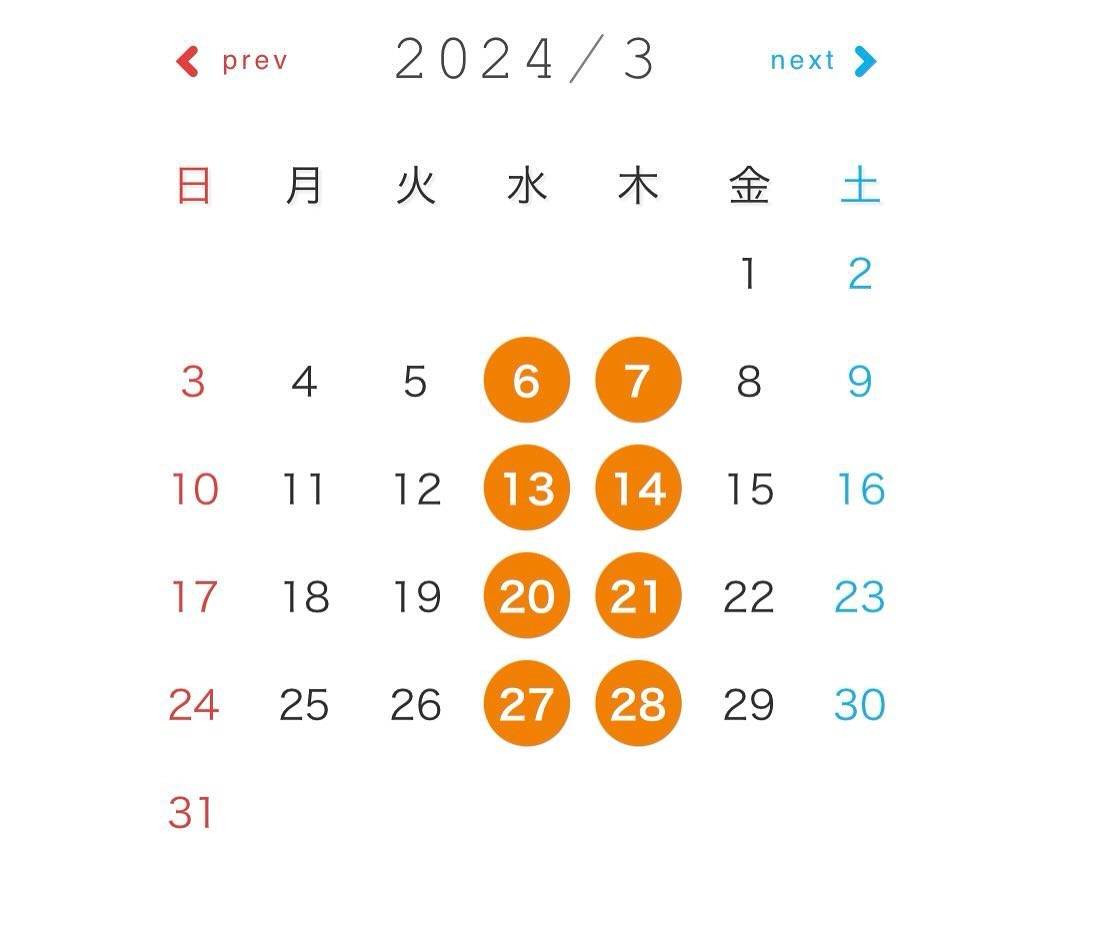Tap the highlighted date 28

click(x=638, y=705)
